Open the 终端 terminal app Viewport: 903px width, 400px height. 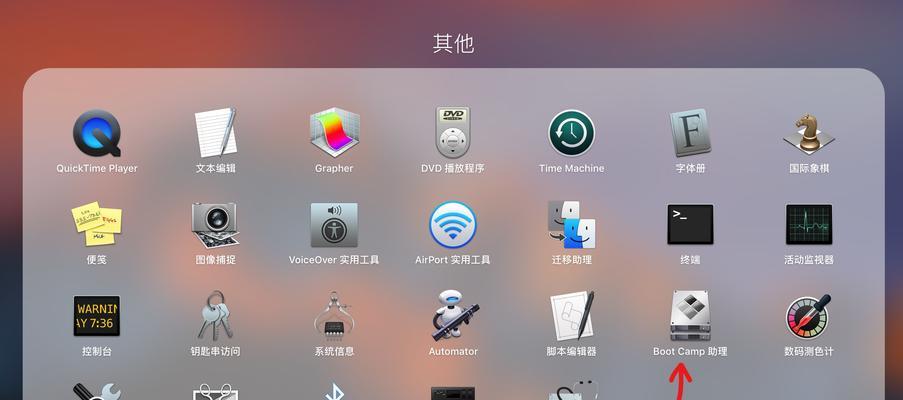690,225
